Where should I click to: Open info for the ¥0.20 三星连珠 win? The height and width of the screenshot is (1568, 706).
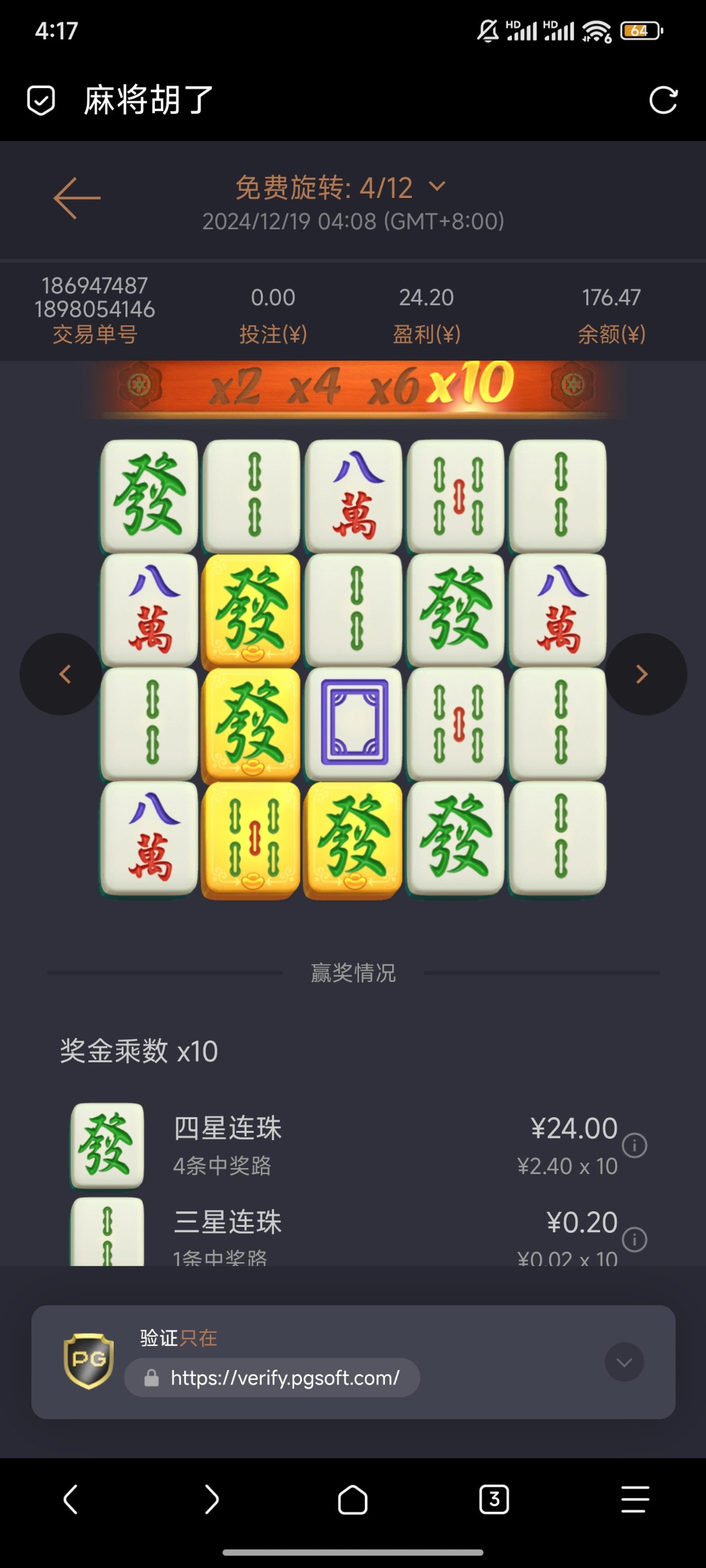coord(634,1239)
